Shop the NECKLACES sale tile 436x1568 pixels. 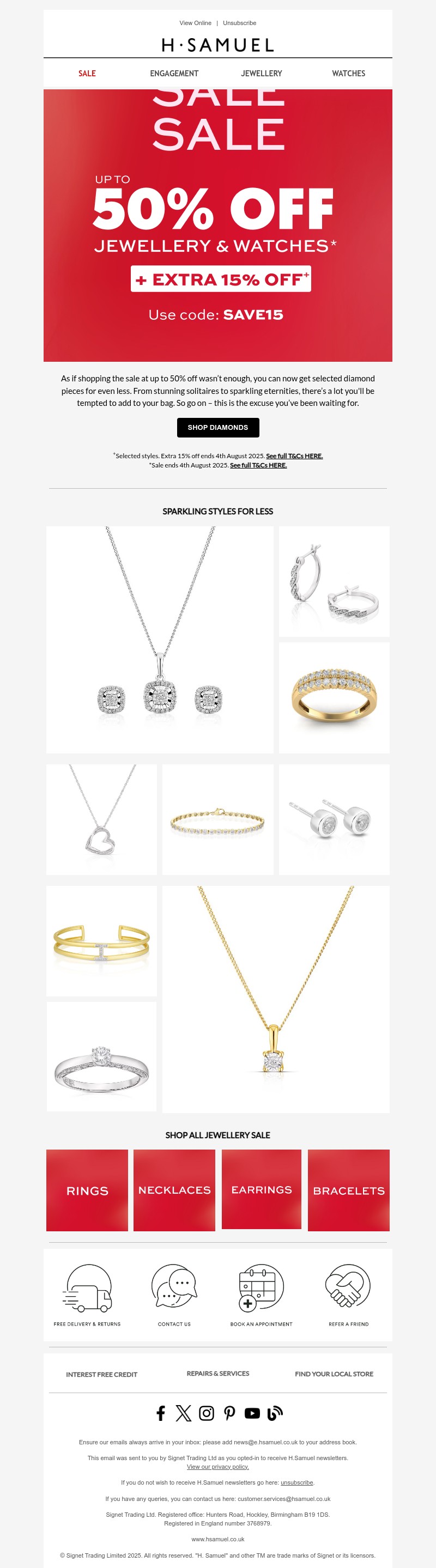click(x=174, y=1190)
